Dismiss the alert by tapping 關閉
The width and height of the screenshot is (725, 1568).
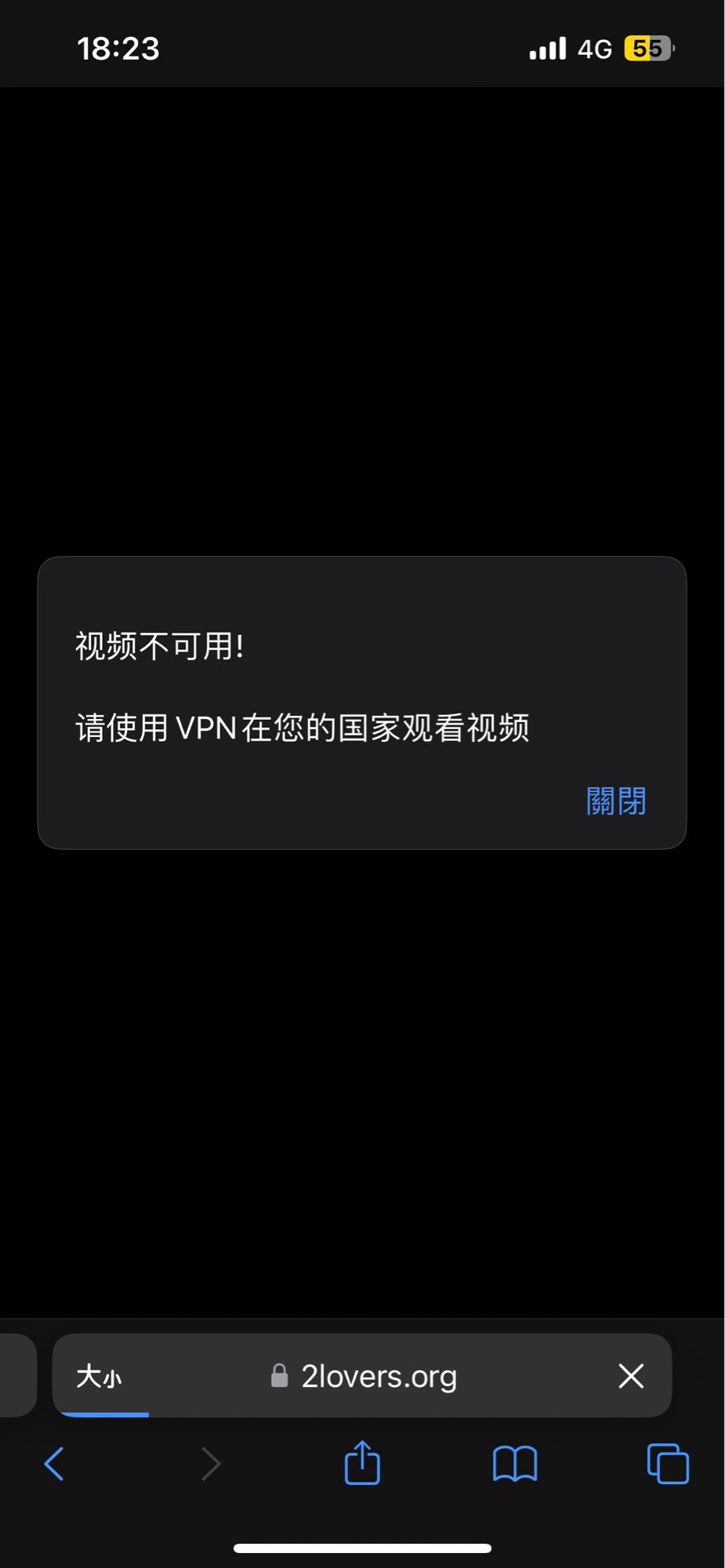(616, 800)
